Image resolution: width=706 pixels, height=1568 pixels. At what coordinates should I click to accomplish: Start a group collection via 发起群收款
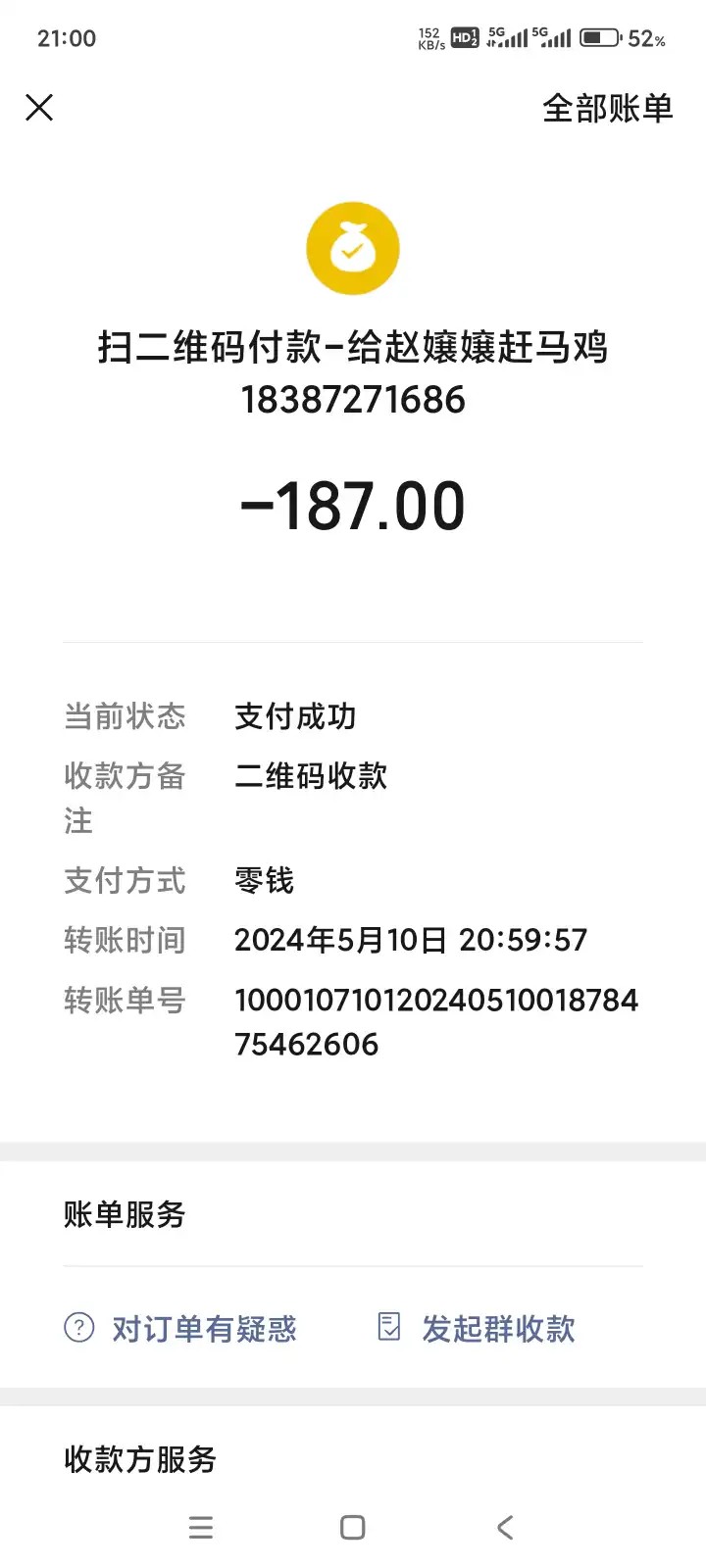pyautogui.click(x=478, y=1329)
